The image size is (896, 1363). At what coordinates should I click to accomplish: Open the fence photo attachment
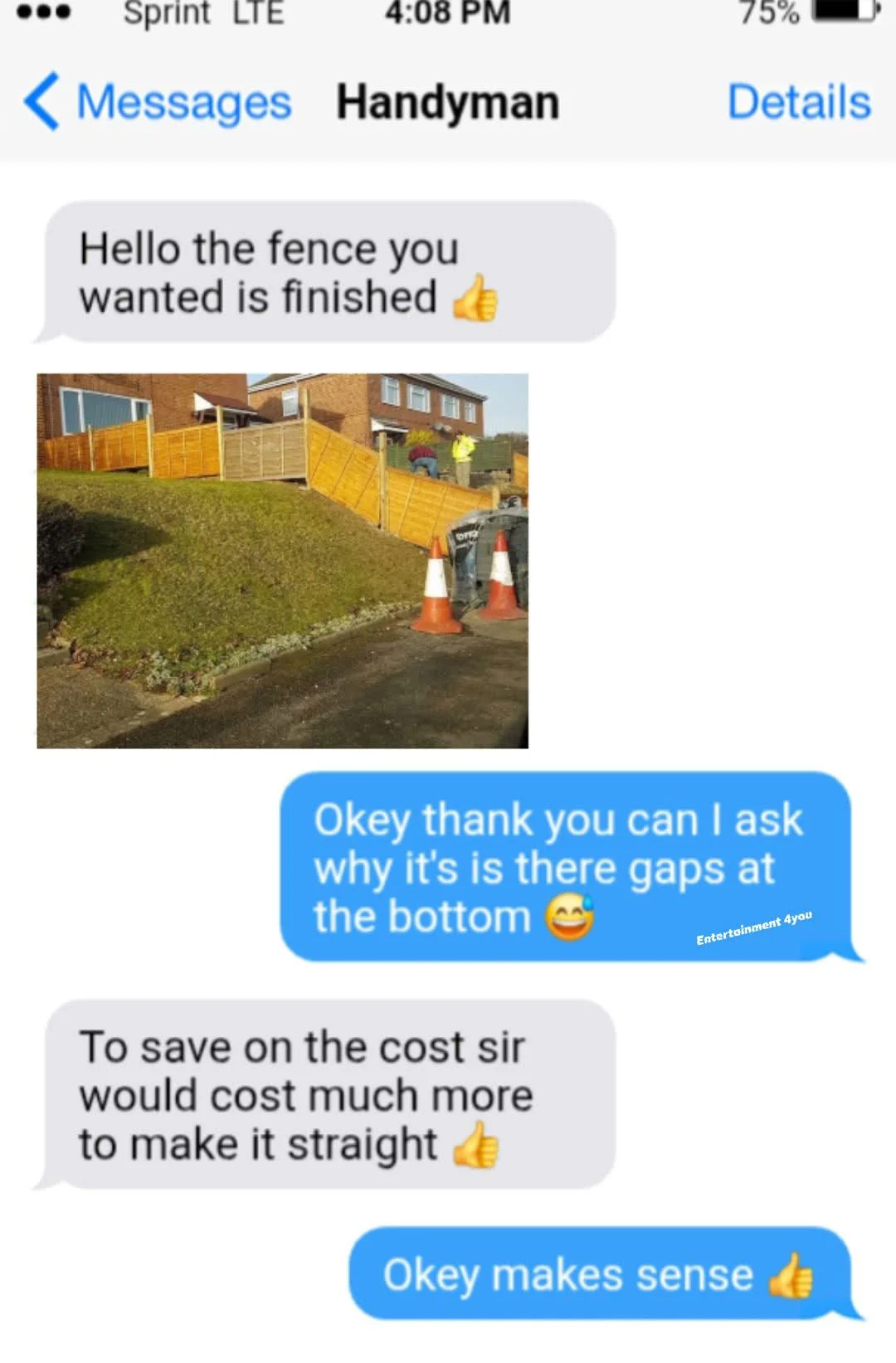tap(282, 561)
